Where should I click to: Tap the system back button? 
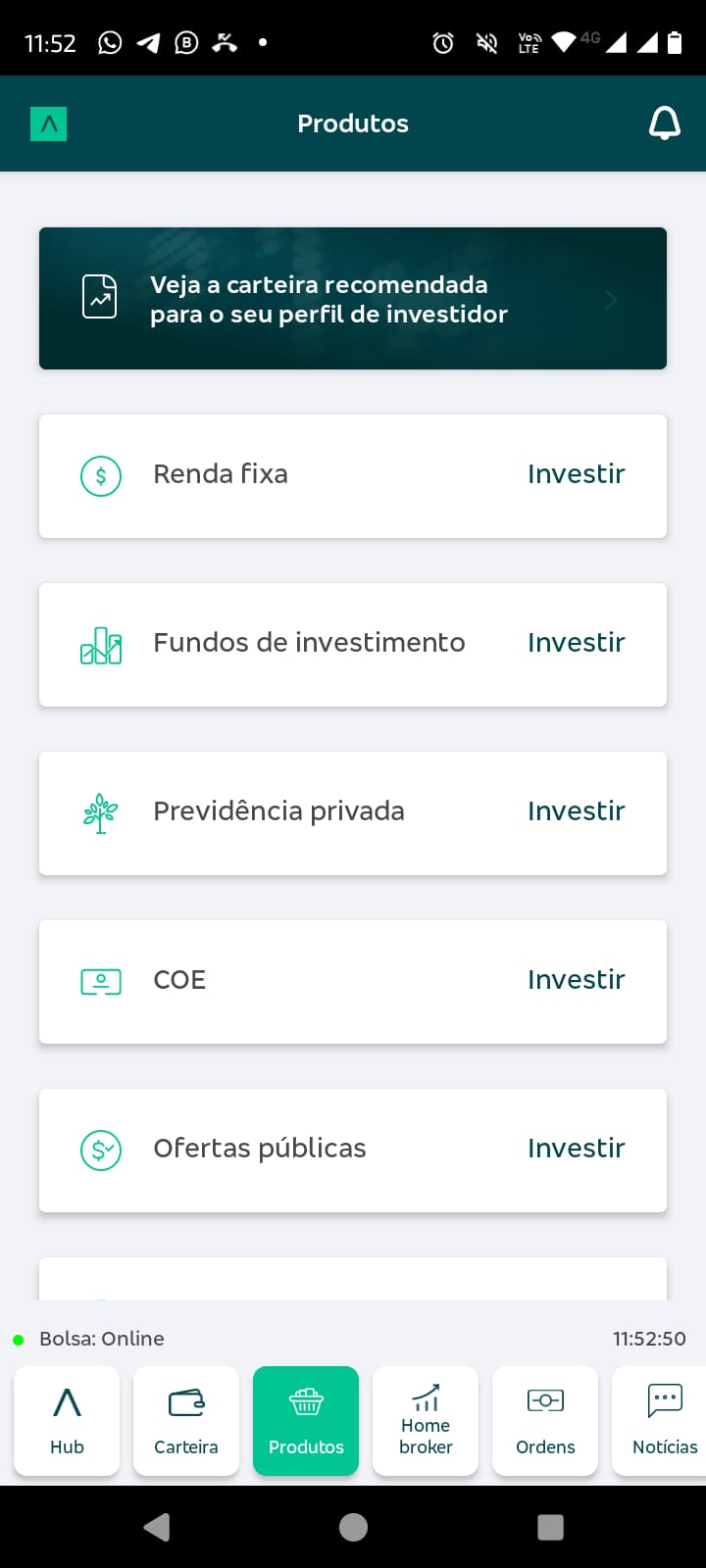coord(157,1527)
